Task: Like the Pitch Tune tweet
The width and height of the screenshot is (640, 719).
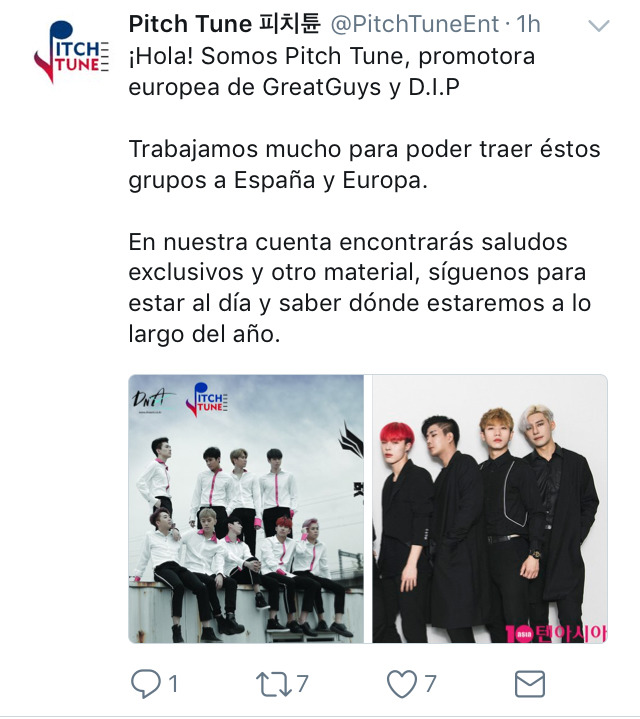Action: [402, 684]
